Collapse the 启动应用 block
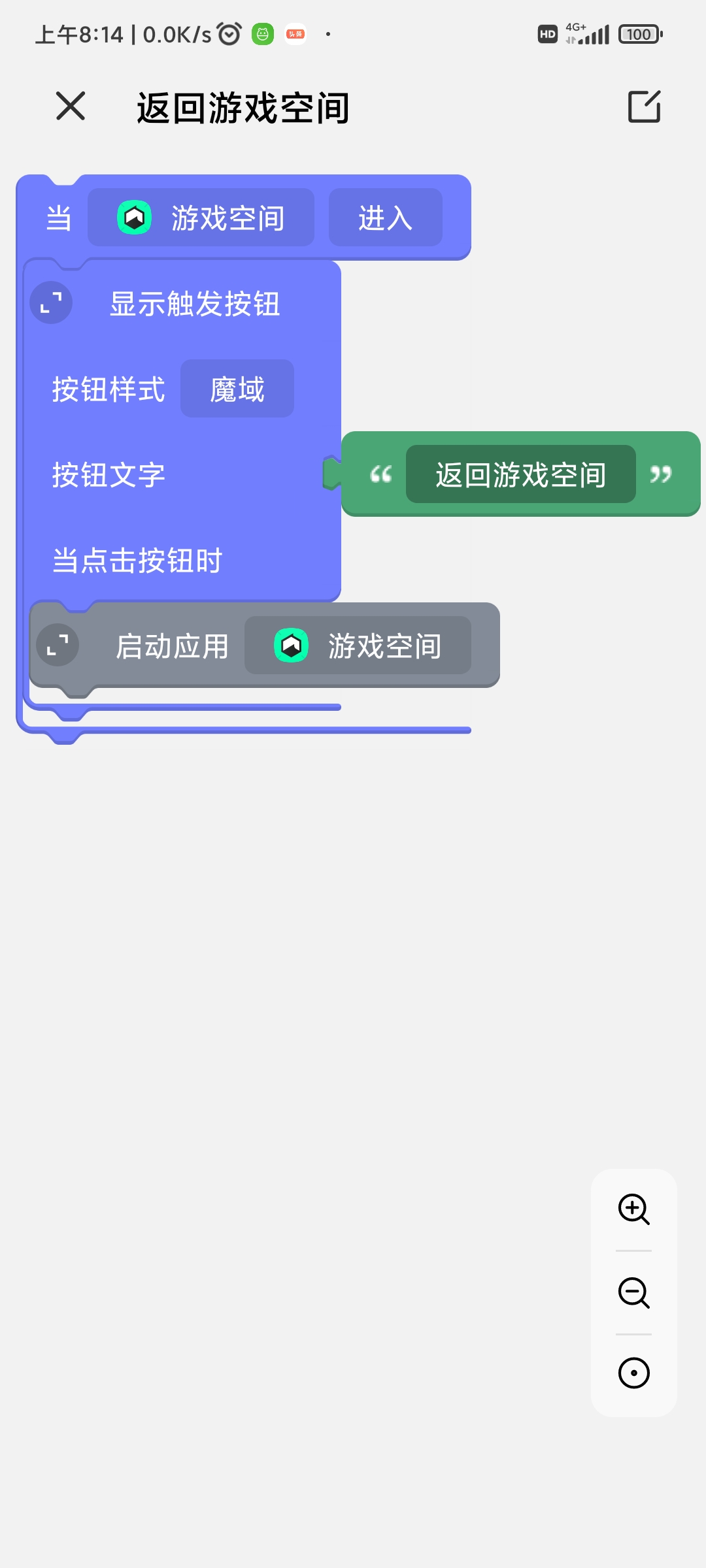The width and height of the screenshot is (706, 1568). (x=58, y=645)
